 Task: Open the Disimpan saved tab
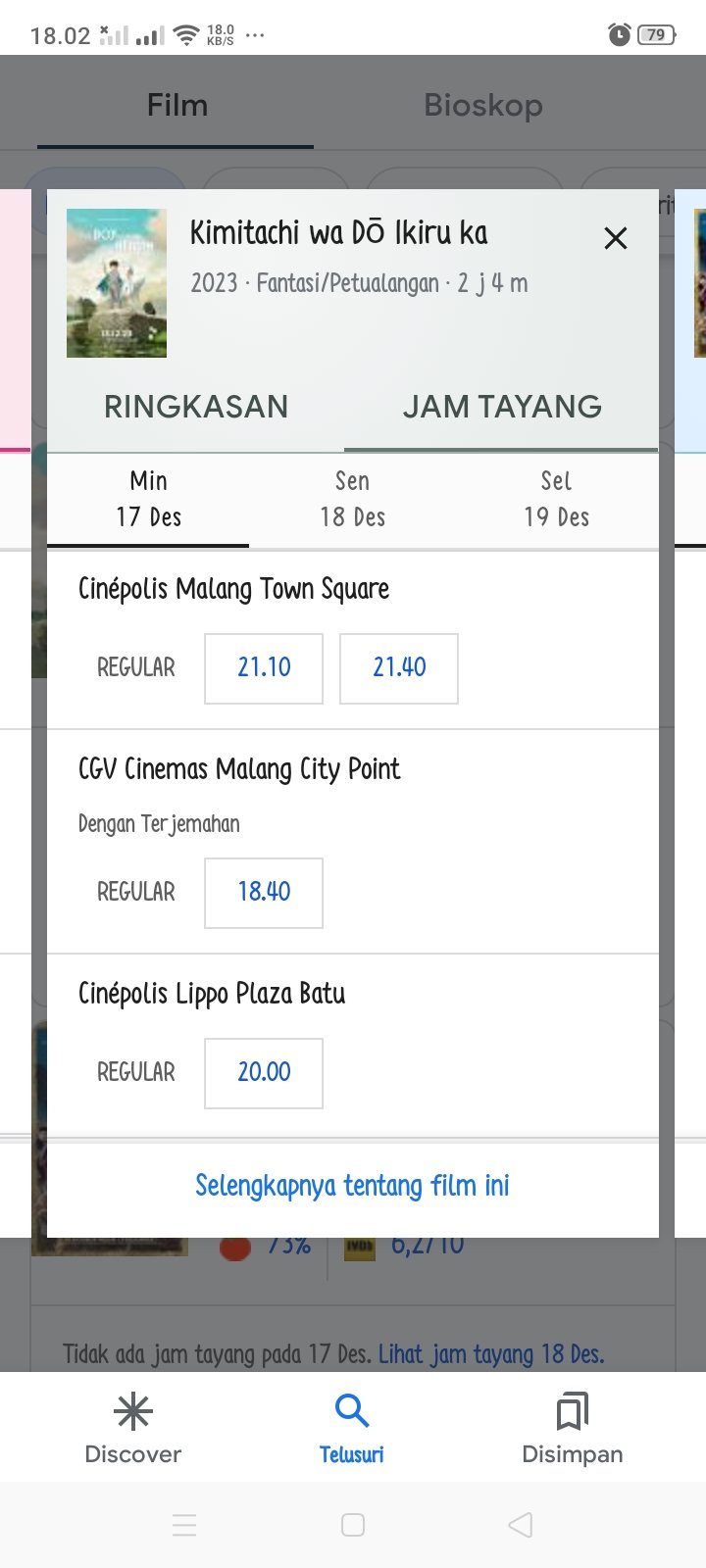(573, 1429)
